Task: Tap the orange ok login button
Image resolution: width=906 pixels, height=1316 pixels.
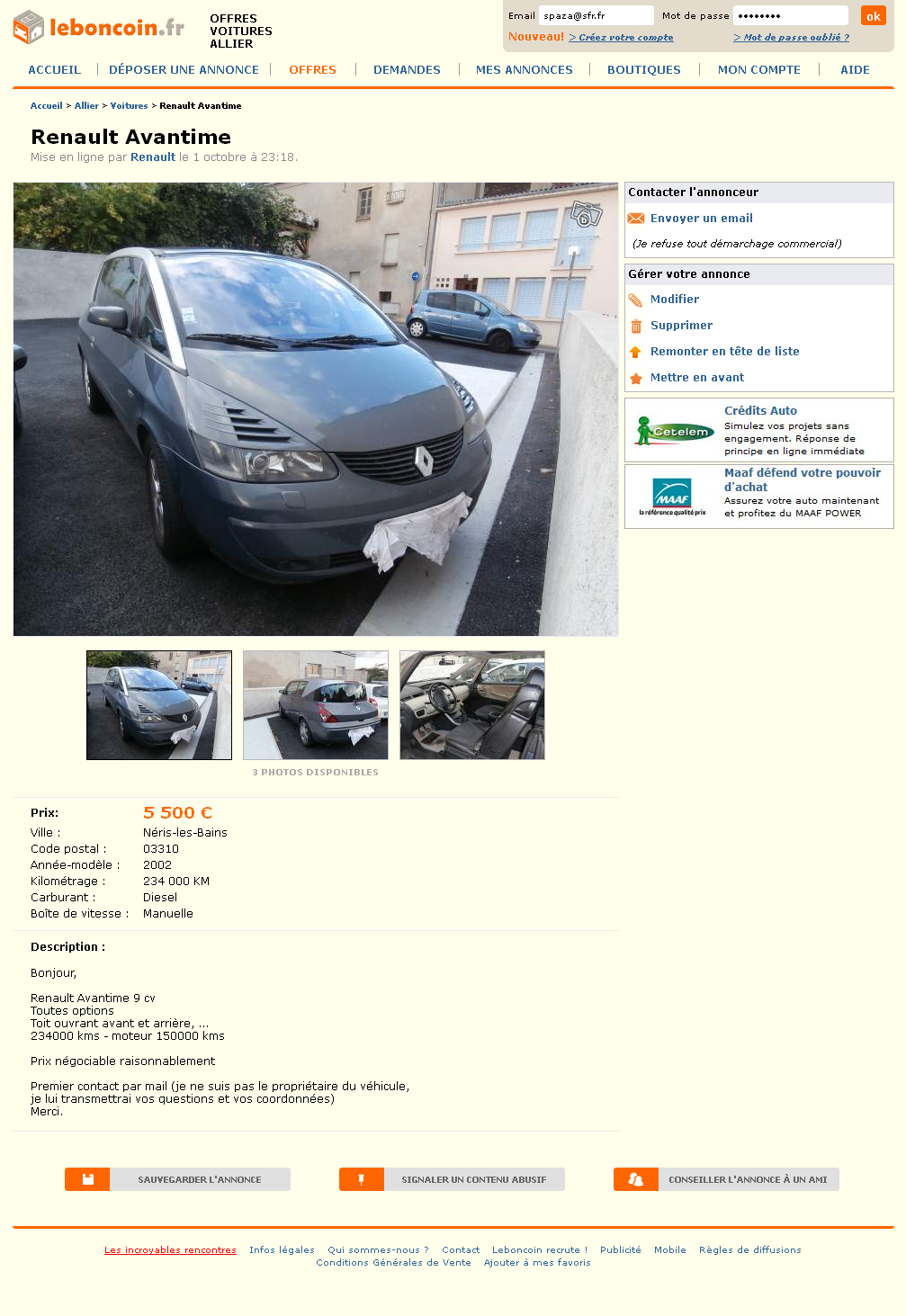Action: [873, 16]
